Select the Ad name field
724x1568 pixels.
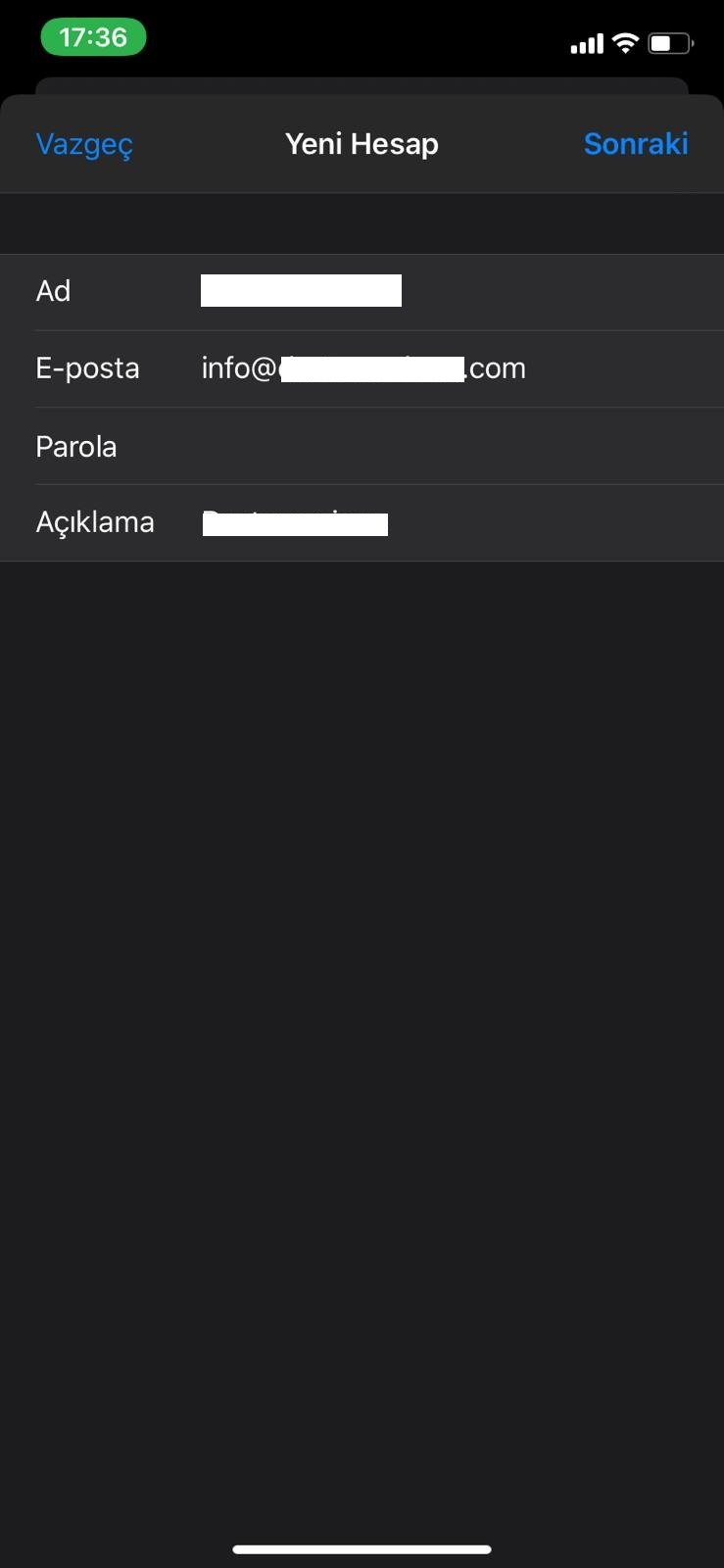click(362, 292)
